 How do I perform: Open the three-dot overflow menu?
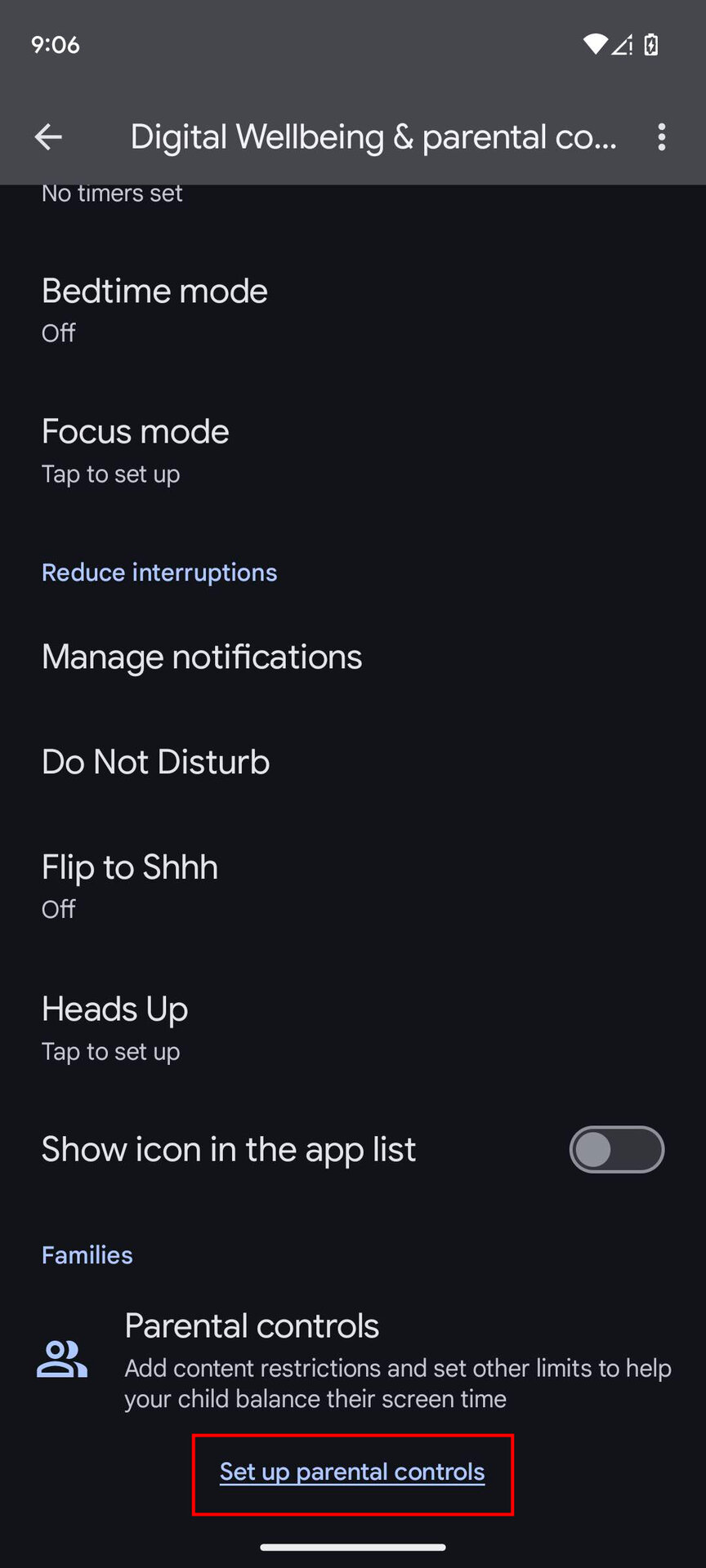(x=661, y=137)
